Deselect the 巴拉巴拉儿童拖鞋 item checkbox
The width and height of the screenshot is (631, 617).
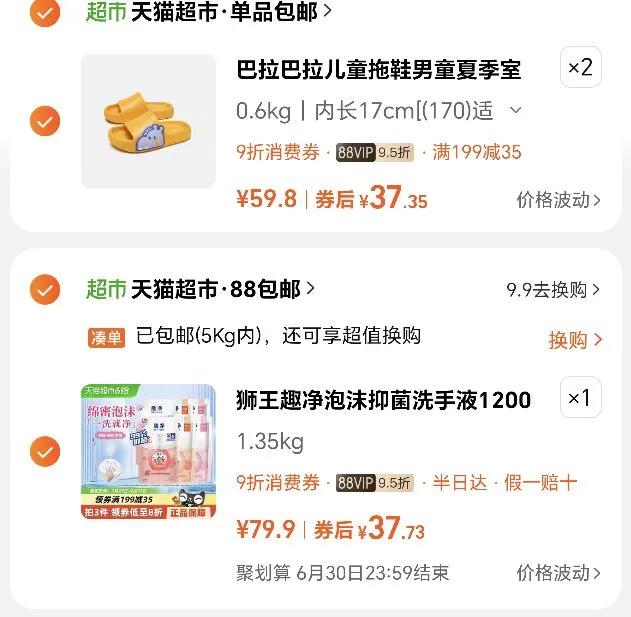coord(44,122)
